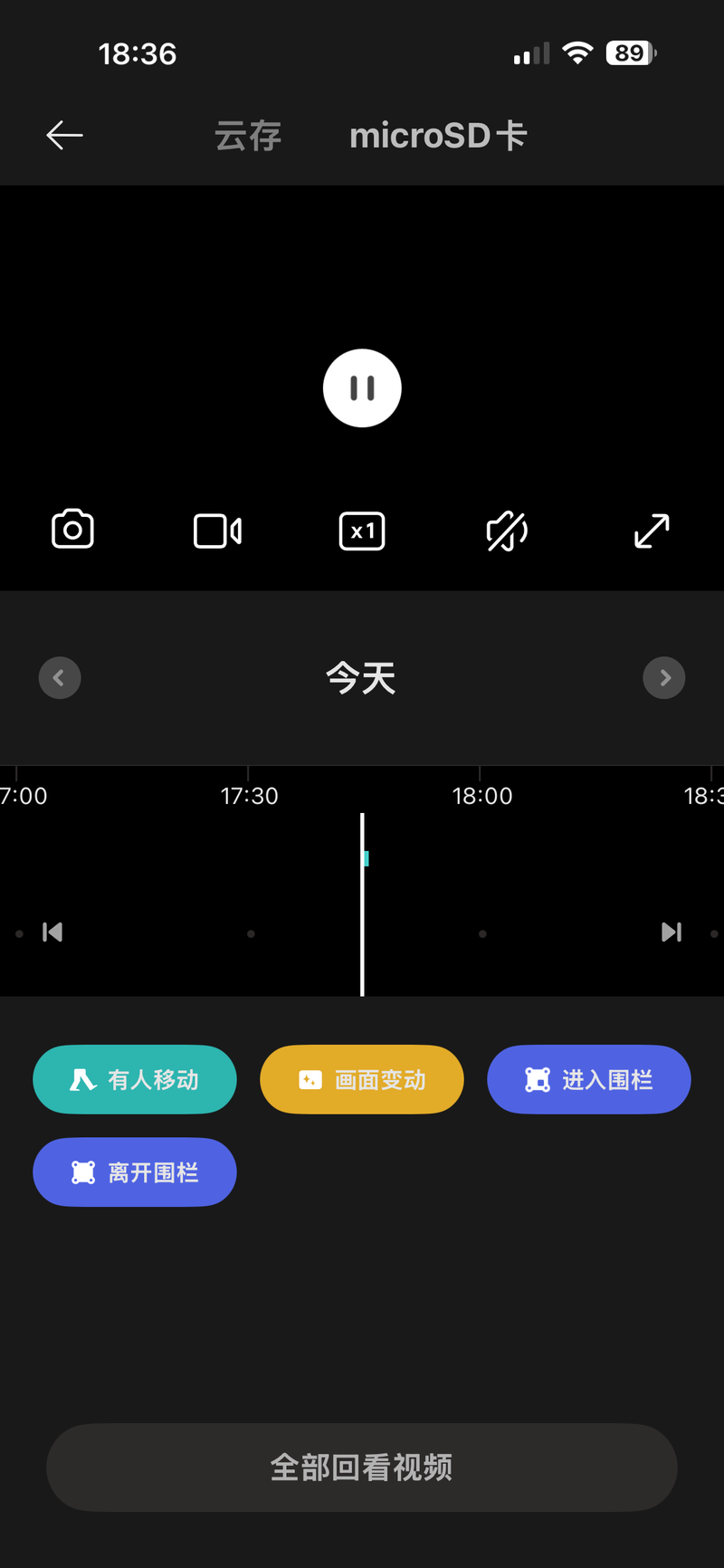Filter by 画面变动 events
Viewport: 724px width, 1568px height.
tap(362, 1080)
